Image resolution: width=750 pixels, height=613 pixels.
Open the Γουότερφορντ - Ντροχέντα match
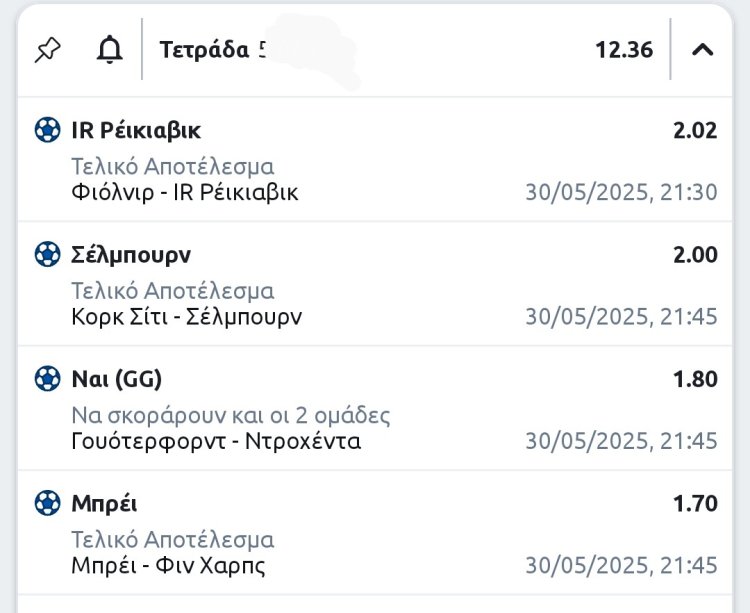(216, 441)
